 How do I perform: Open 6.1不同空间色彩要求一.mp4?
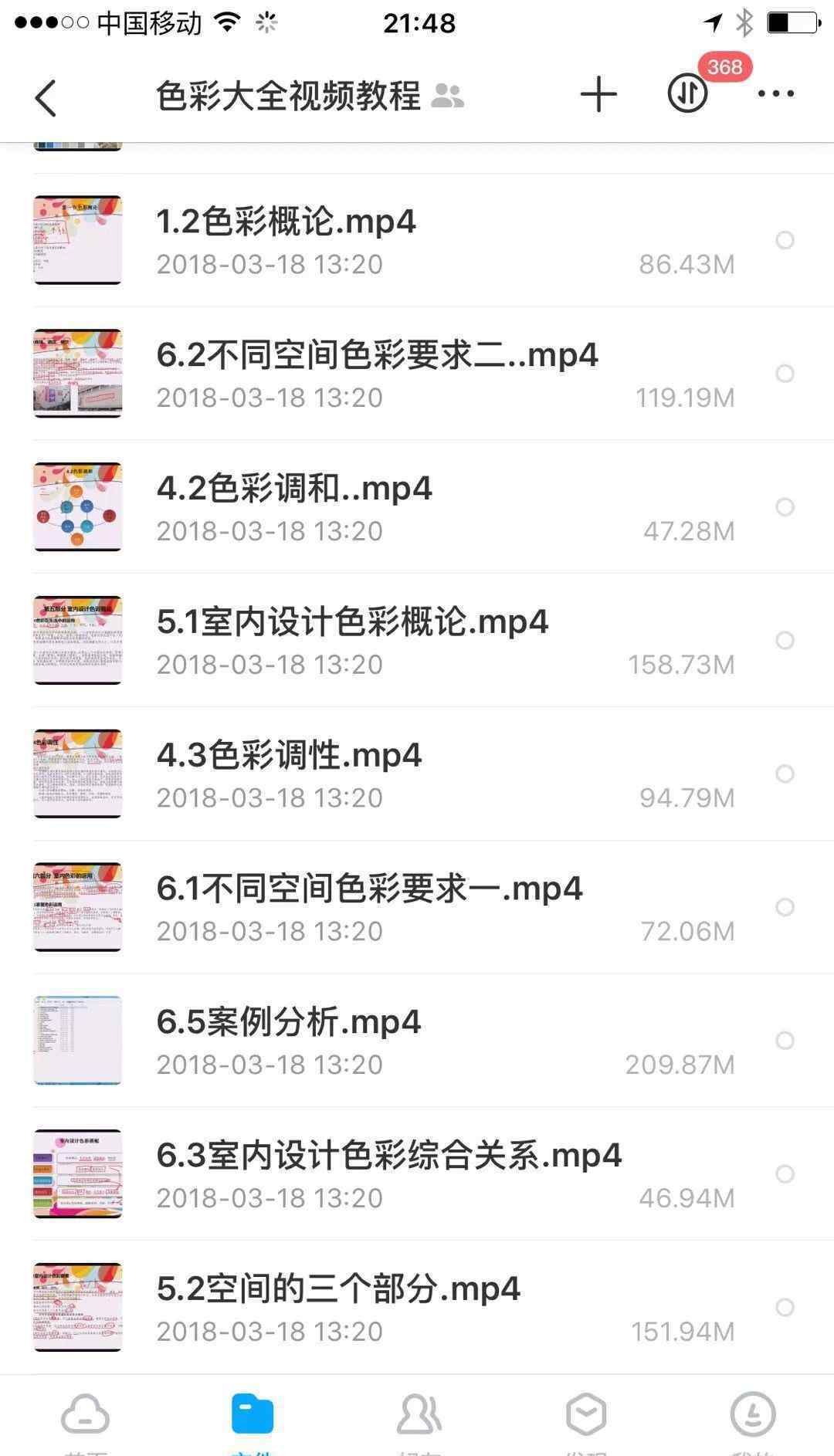(369, 889)
